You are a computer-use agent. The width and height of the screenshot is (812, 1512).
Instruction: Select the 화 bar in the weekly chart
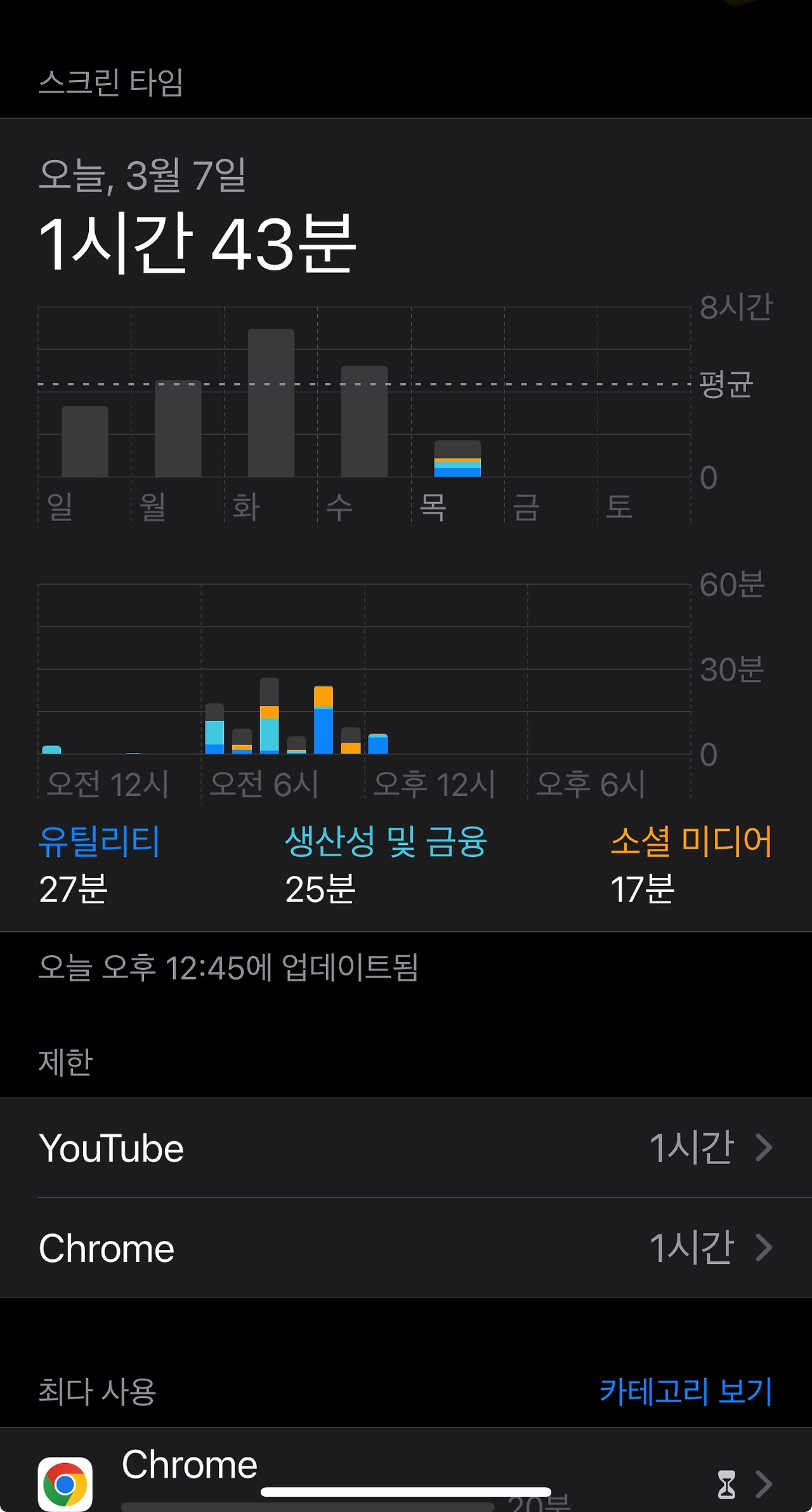point(271,402)
